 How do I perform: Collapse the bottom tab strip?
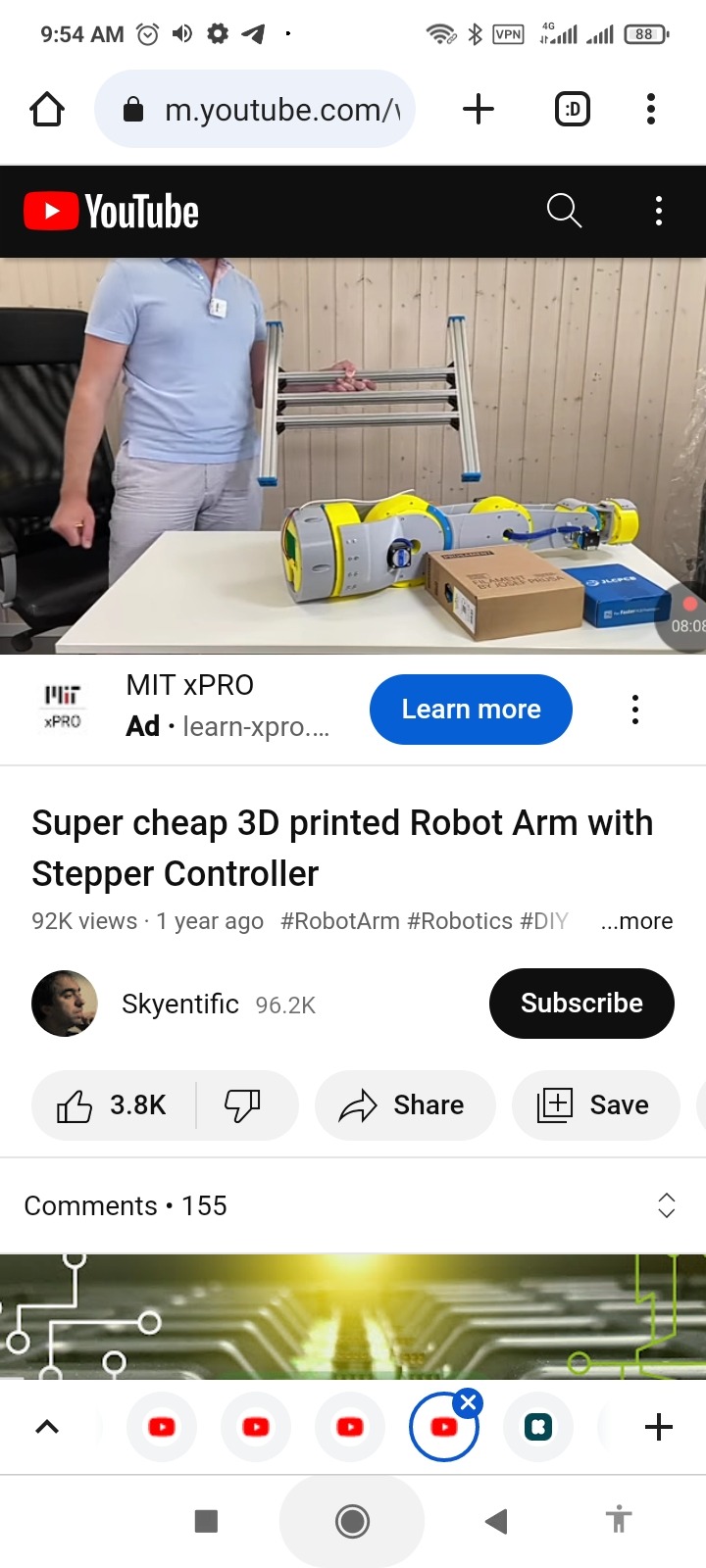point(47,1427)
